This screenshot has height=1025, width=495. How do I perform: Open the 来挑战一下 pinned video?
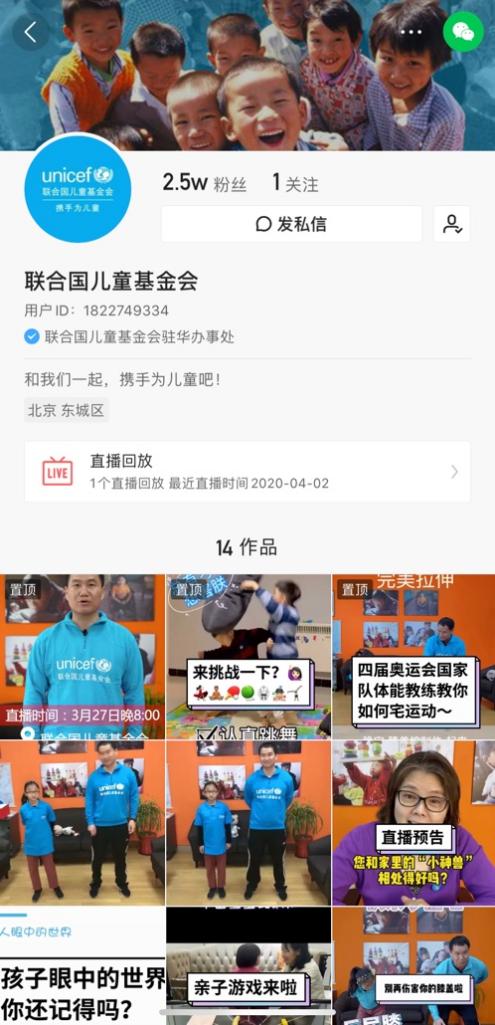pos(248,656)
